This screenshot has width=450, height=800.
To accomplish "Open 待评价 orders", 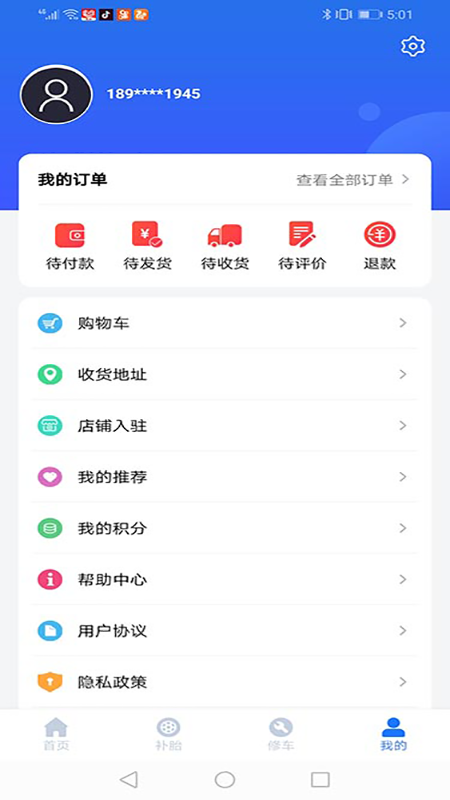I will (x=302, y=246).
